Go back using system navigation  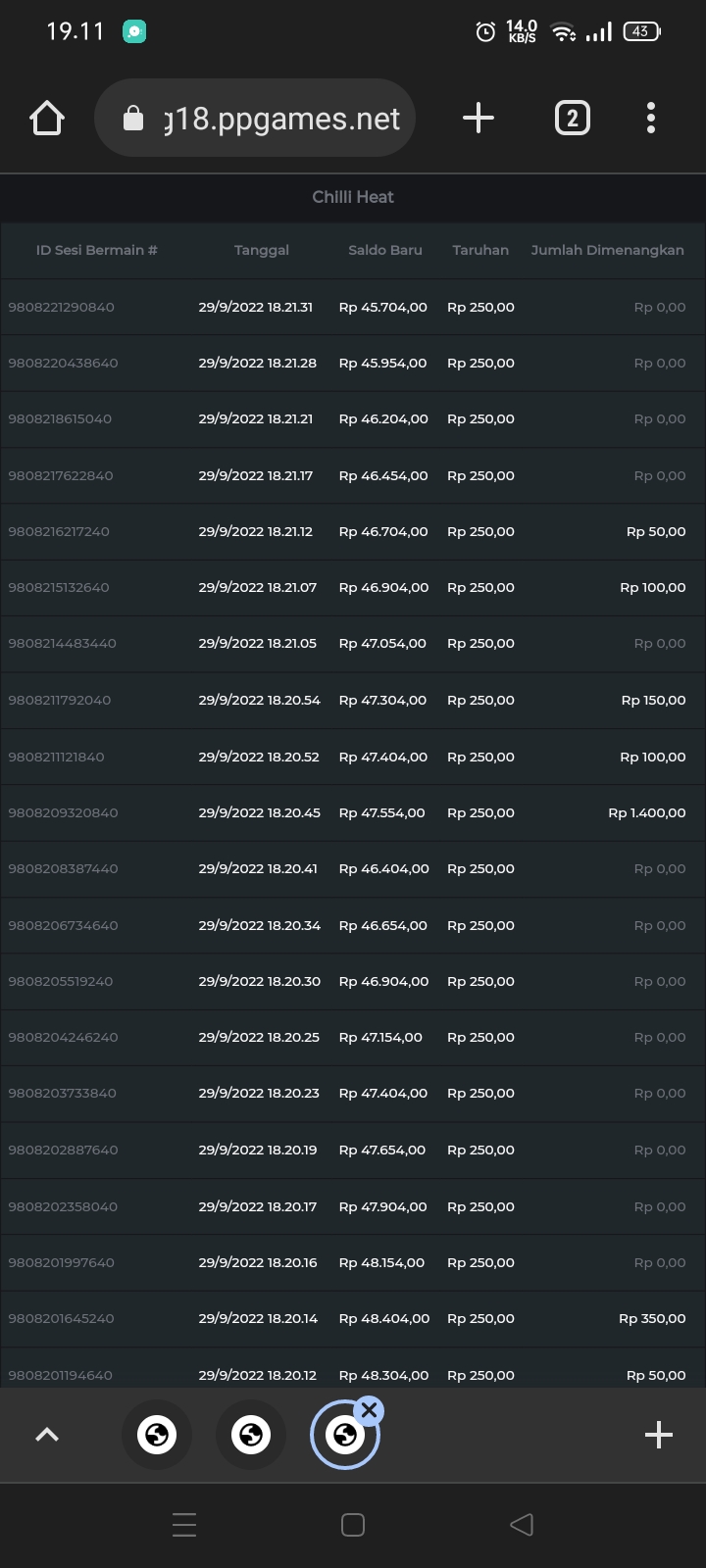click(x=522, y=1525)
